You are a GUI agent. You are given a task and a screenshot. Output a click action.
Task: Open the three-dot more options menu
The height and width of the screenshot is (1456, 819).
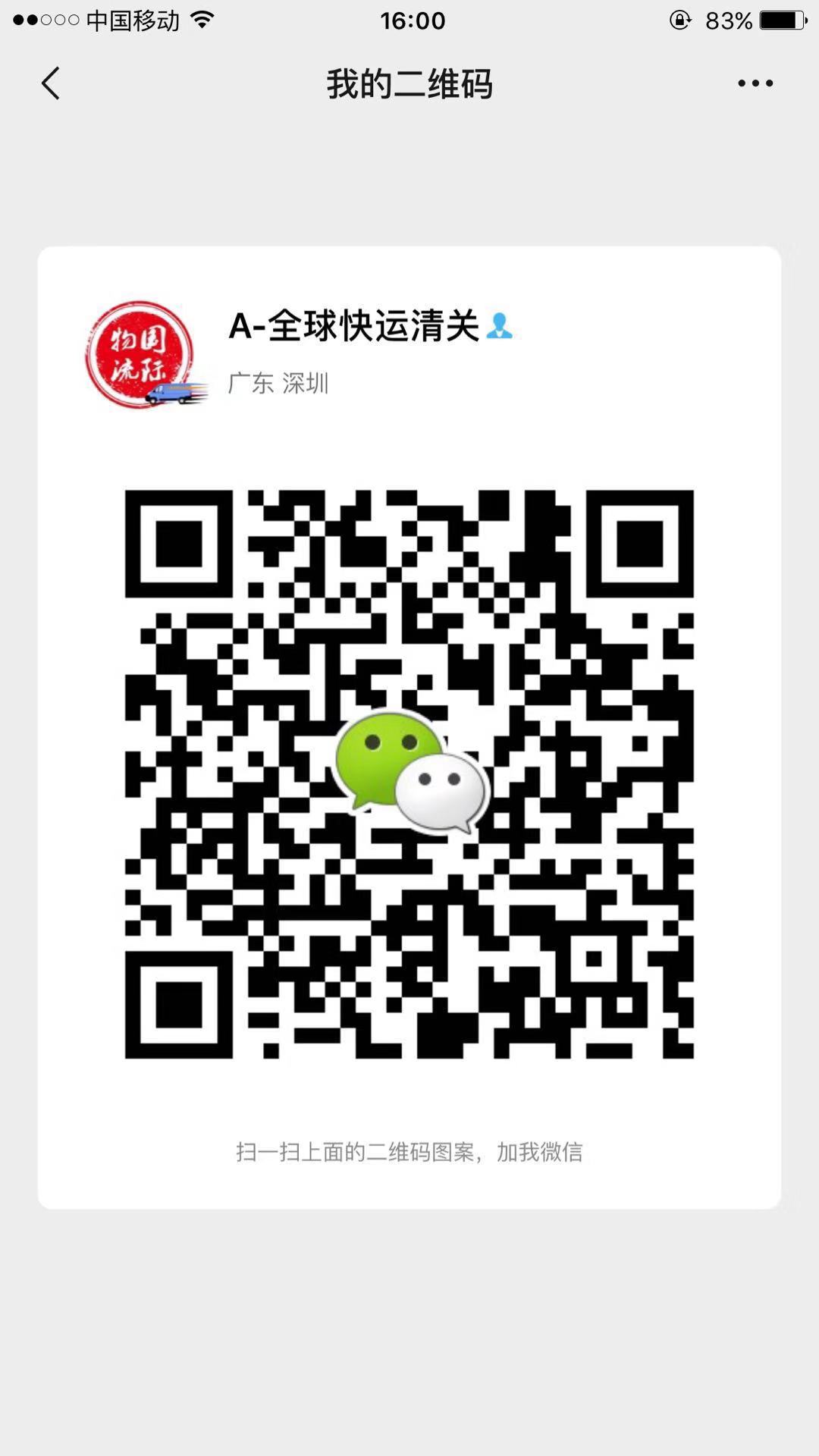755,83
